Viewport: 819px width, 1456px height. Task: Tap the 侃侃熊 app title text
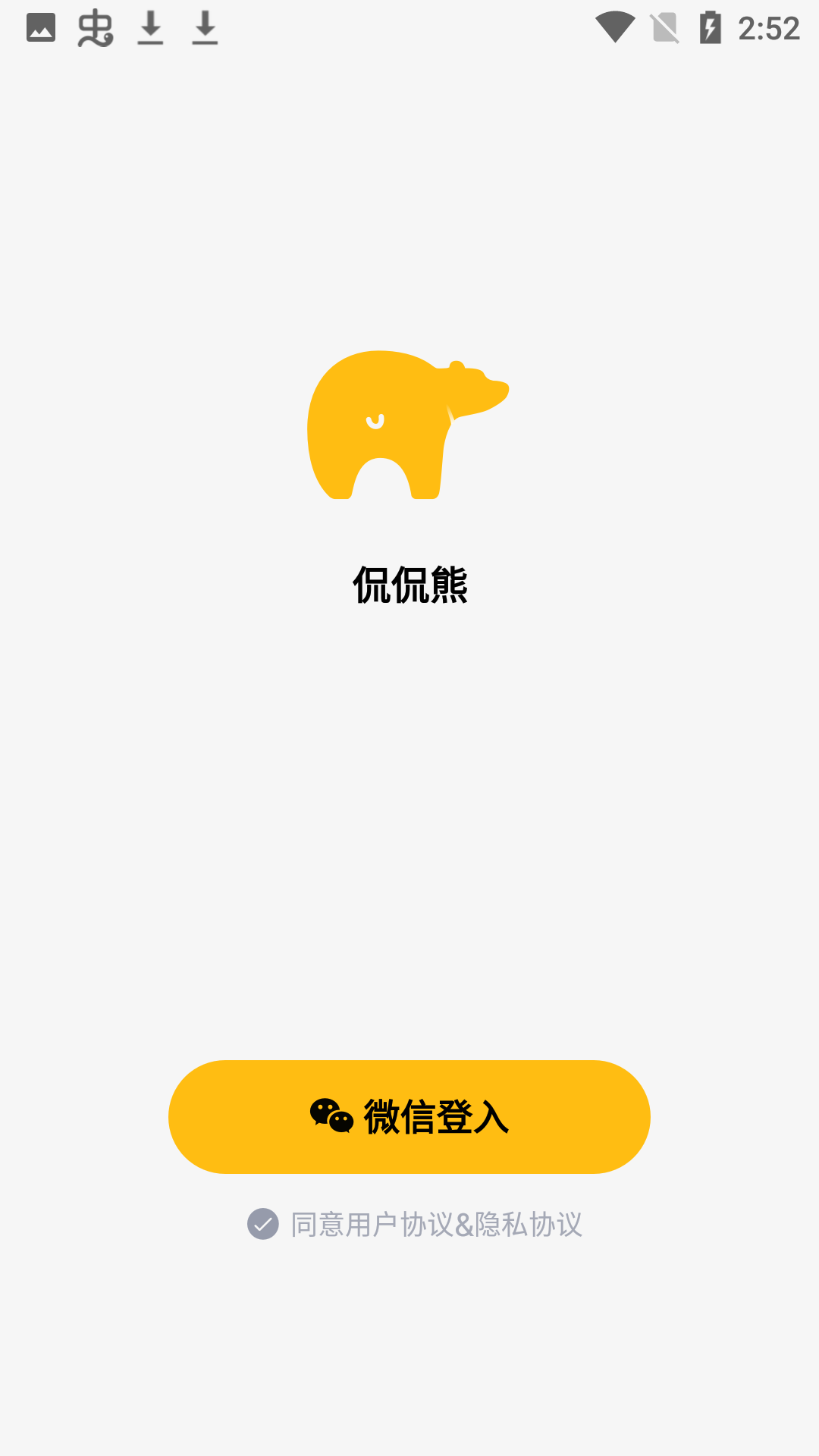(409, 584)
